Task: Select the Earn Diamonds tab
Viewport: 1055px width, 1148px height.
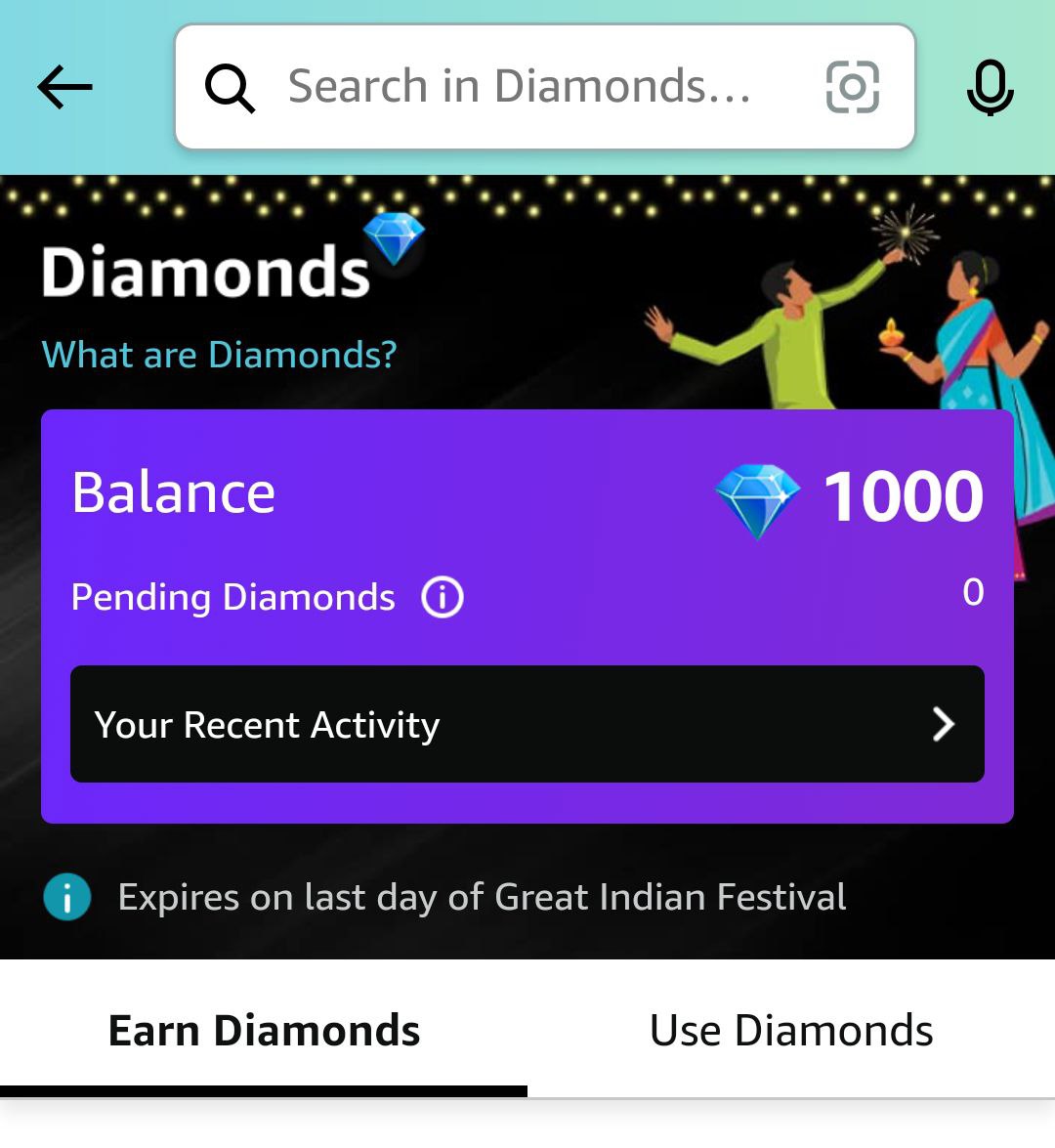Action: coord(265,1029)
